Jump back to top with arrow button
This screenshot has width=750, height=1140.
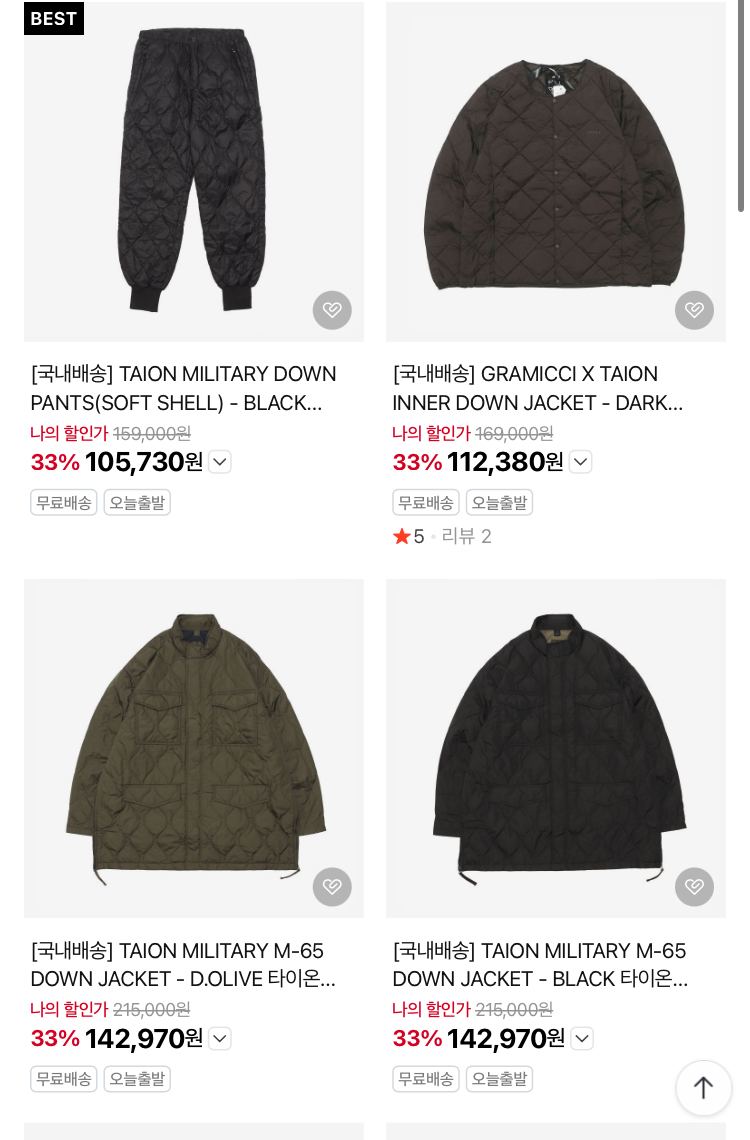pos(703,1088)
